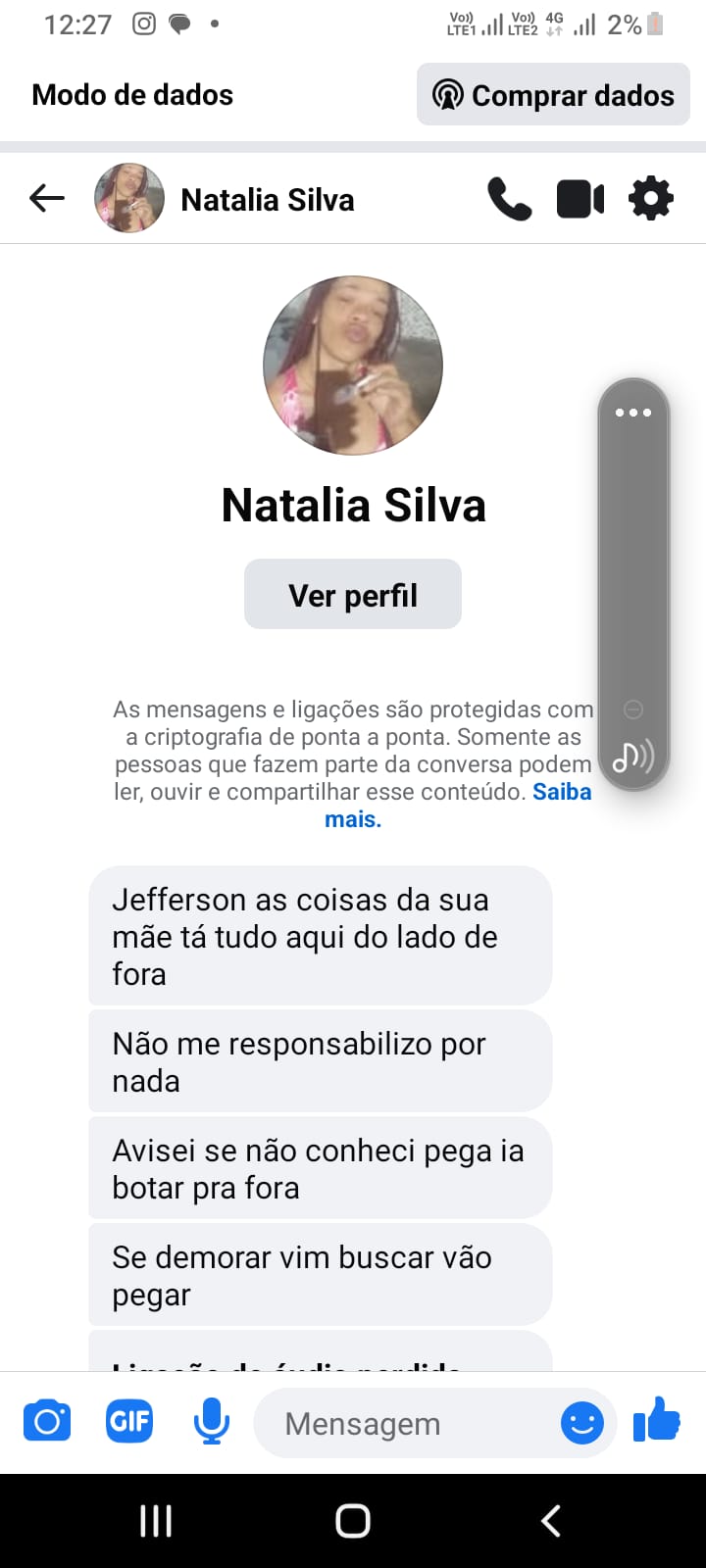Viewport: 706px width, 1568px height.
Task: Open the GIF picker
Action: (129, 1421)
